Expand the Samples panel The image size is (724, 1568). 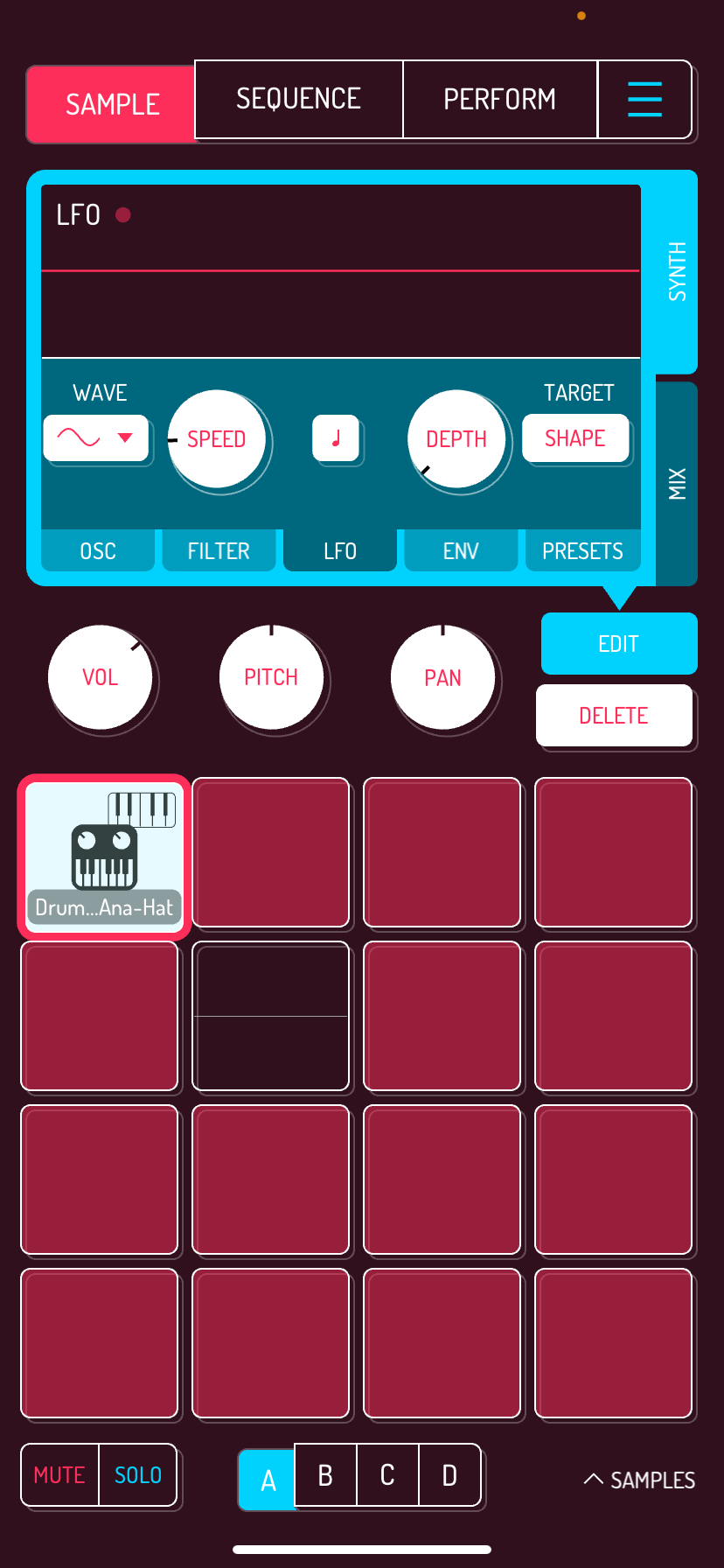tap(640, 1480)
